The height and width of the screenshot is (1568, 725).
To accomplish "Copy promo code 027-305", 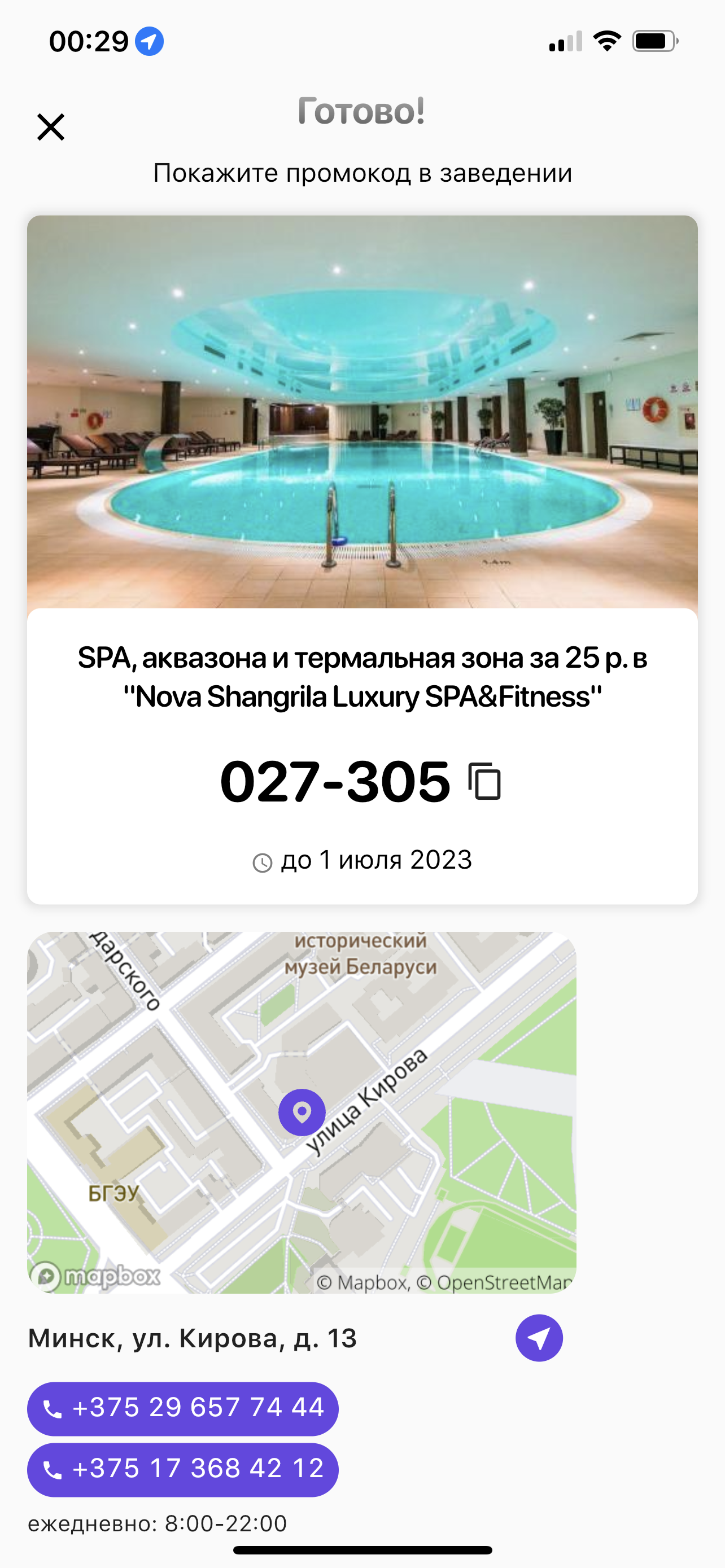I will click(484, 781).
